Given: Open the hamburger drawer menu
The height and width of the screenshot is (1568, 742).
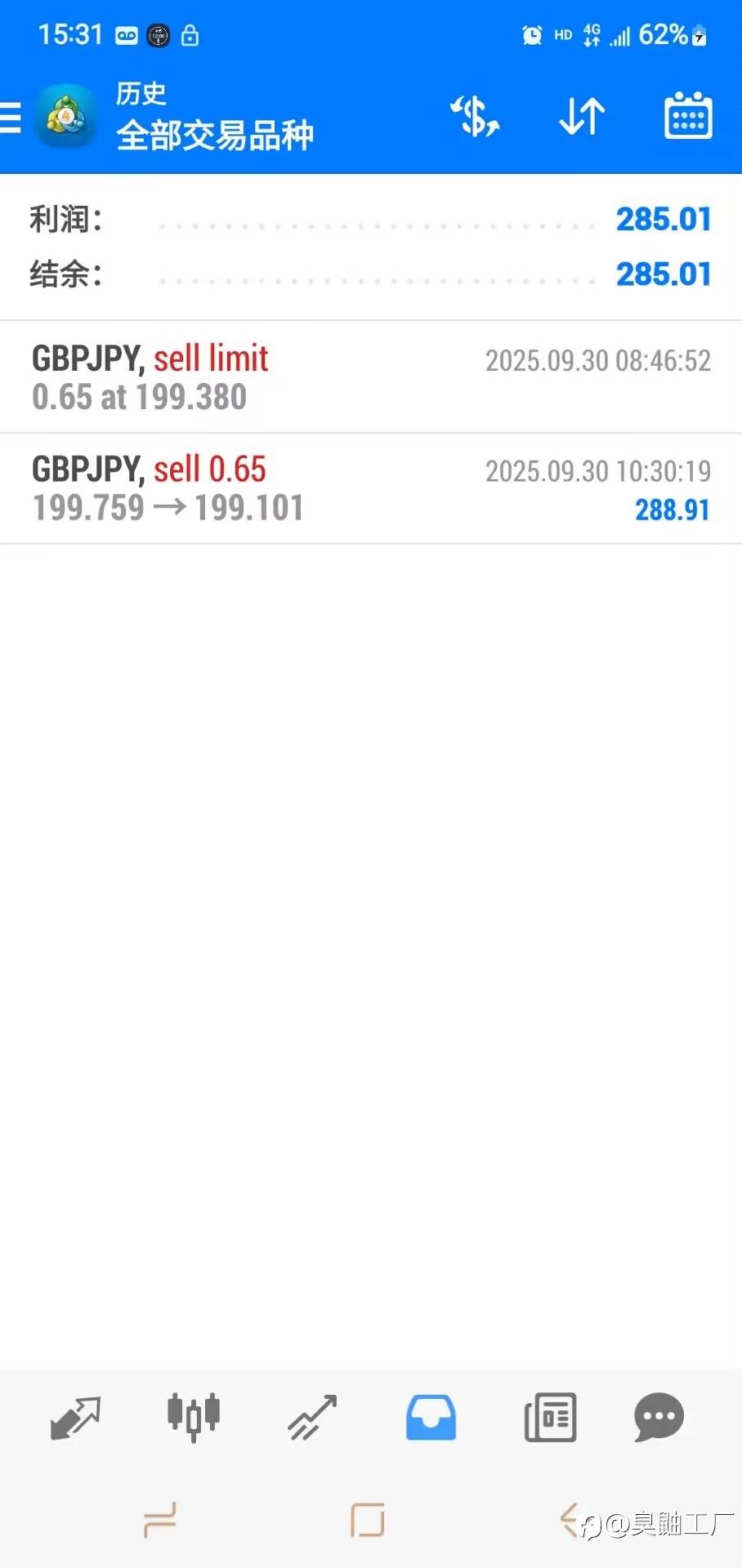Looking at the screenshot, I should 11,117.
